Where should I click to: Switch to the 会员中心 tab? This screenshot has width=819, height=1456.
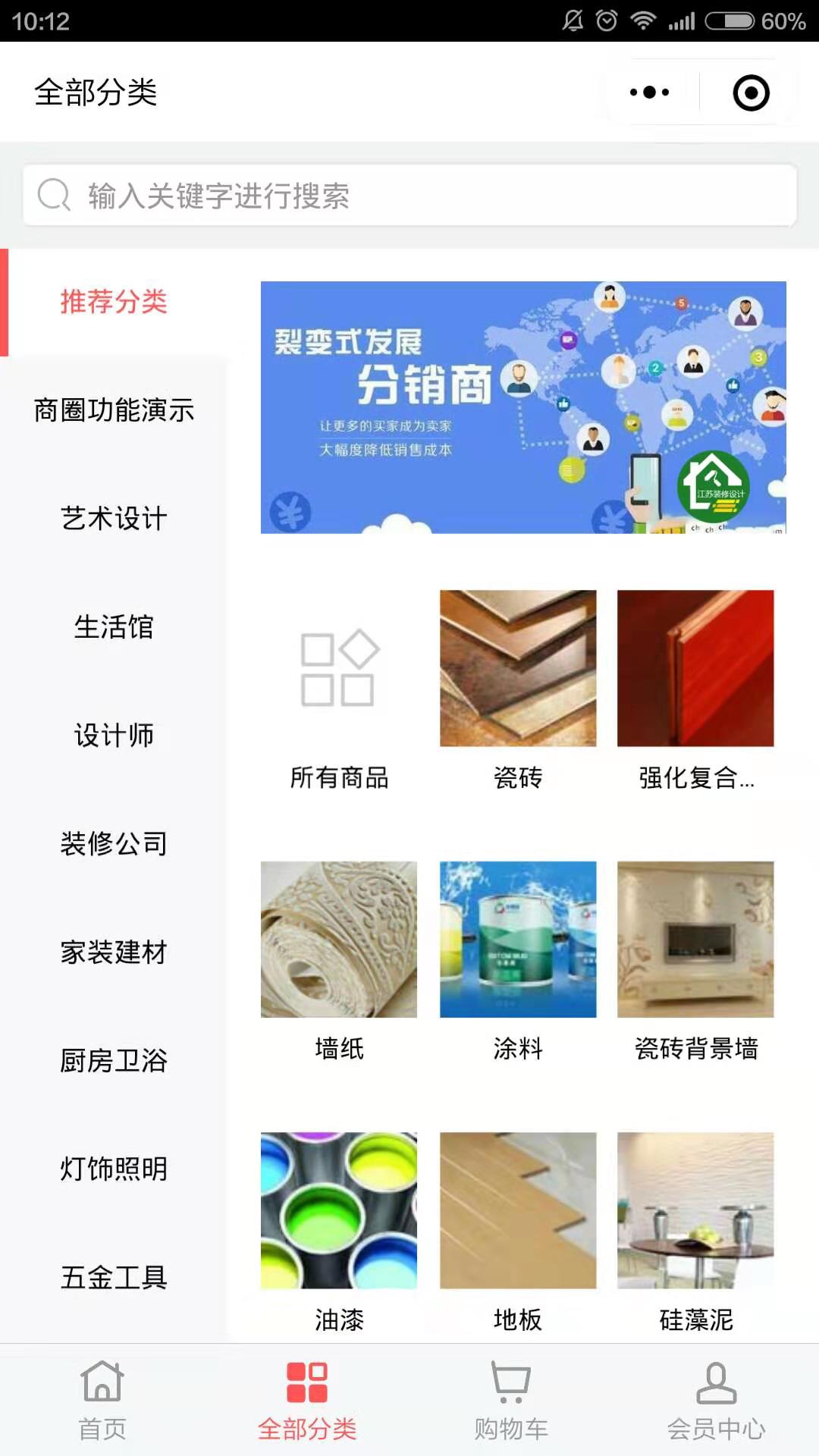pyautogui.click(x=716, y=1400)
